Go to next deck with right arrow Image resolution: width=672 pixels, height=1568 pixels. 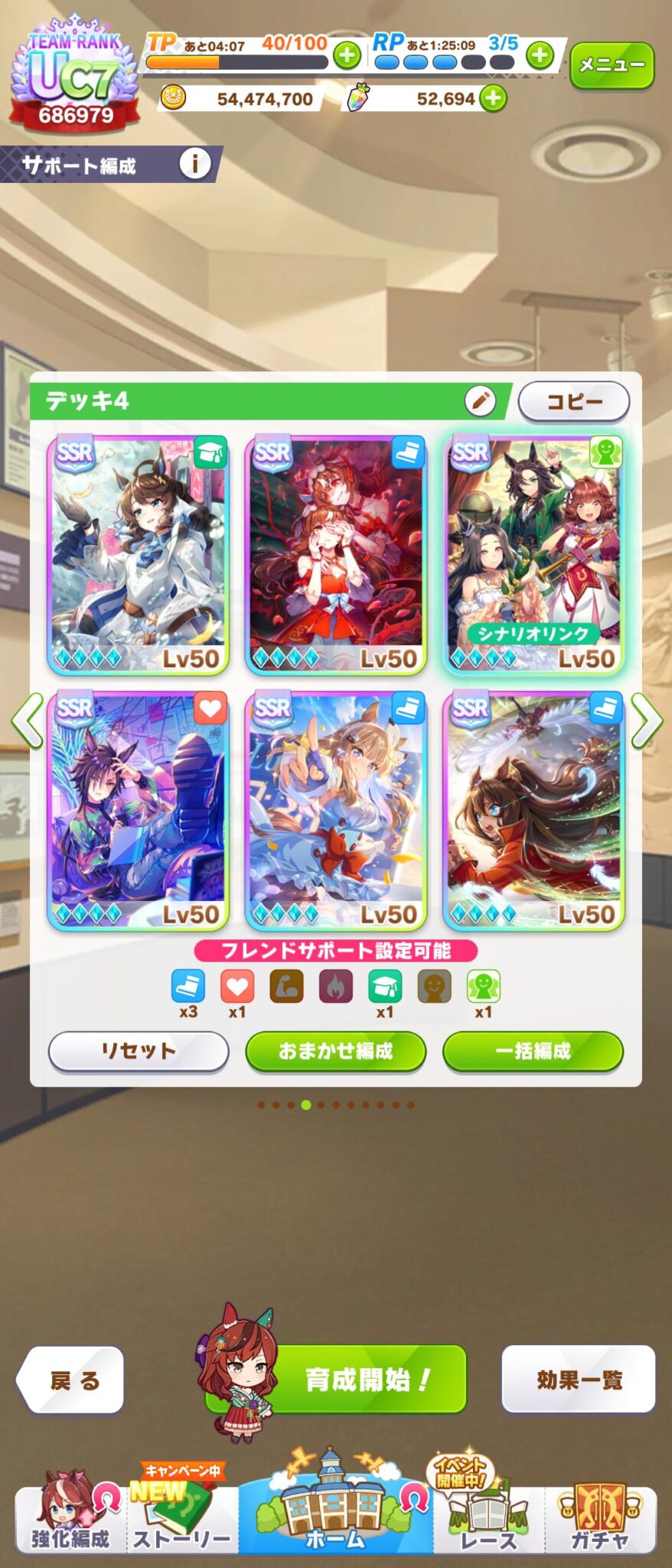[x=645, y=720]
